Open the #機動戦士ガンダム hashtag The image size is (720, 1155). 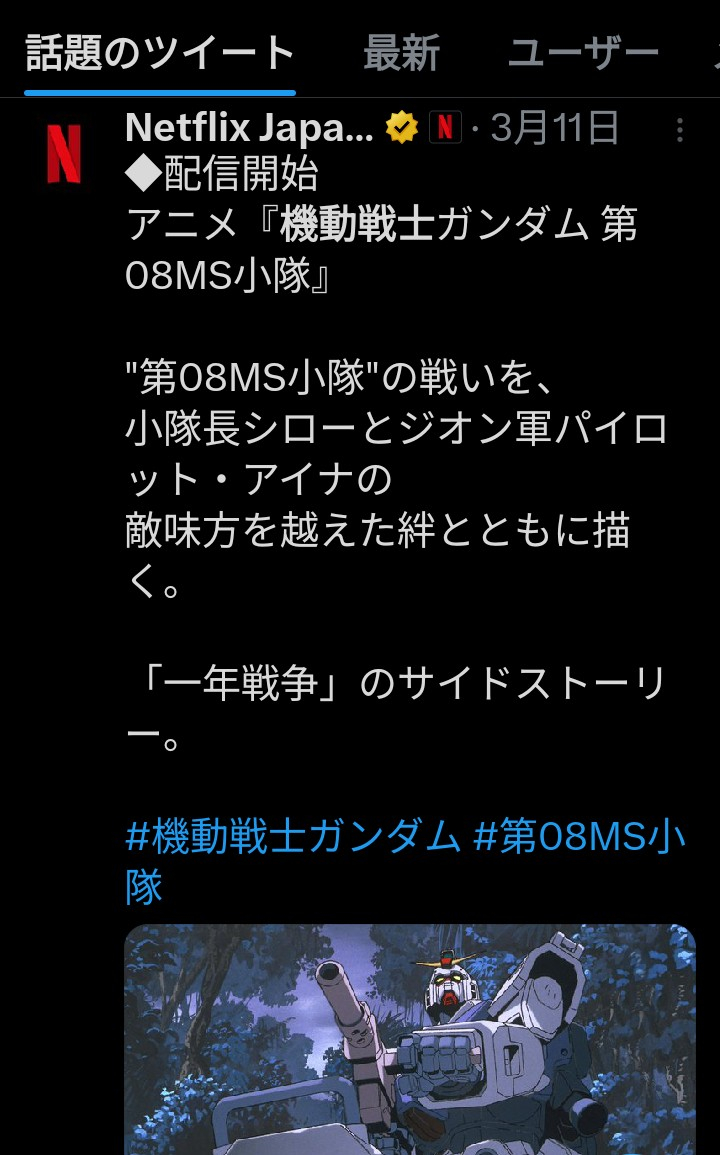(x=293, y=835)
